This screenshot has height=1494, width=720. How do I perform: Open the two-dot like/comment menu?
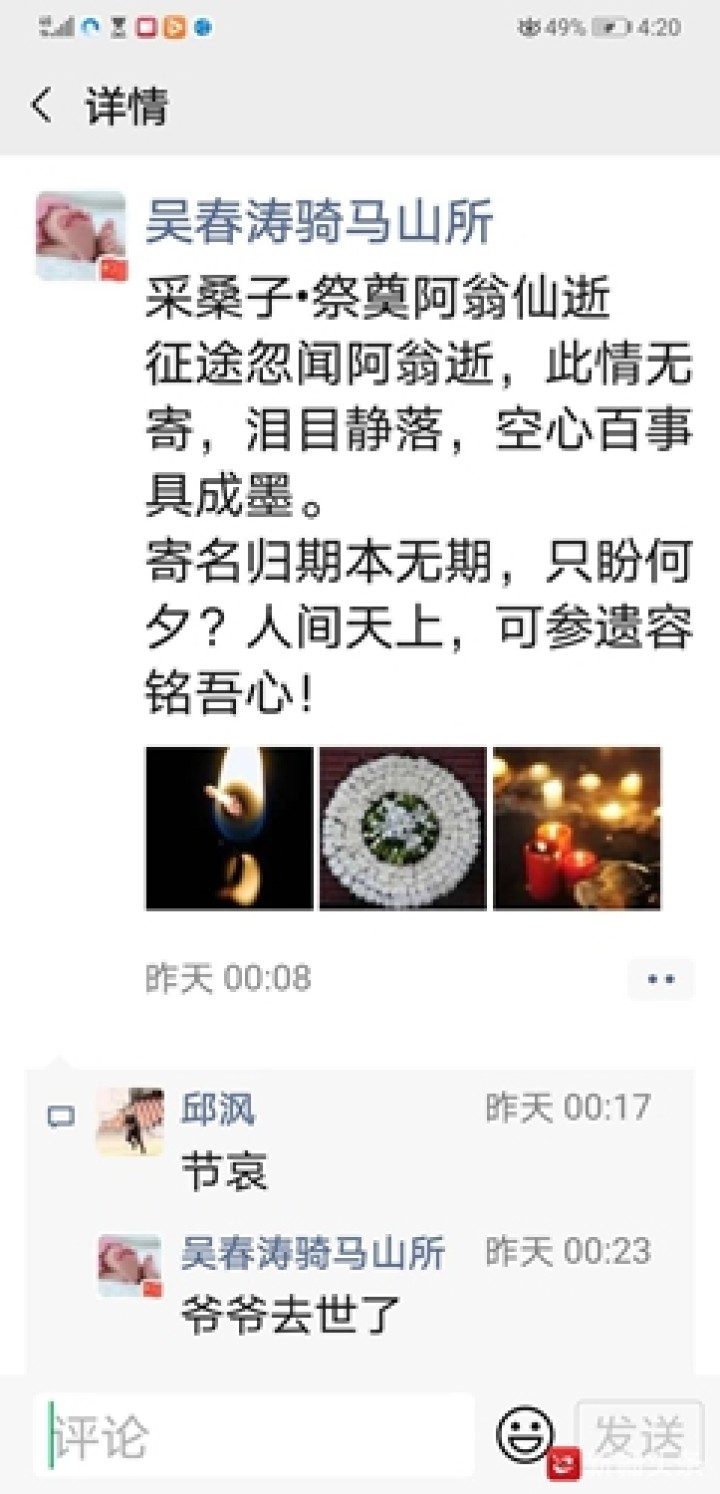(661, 979)
